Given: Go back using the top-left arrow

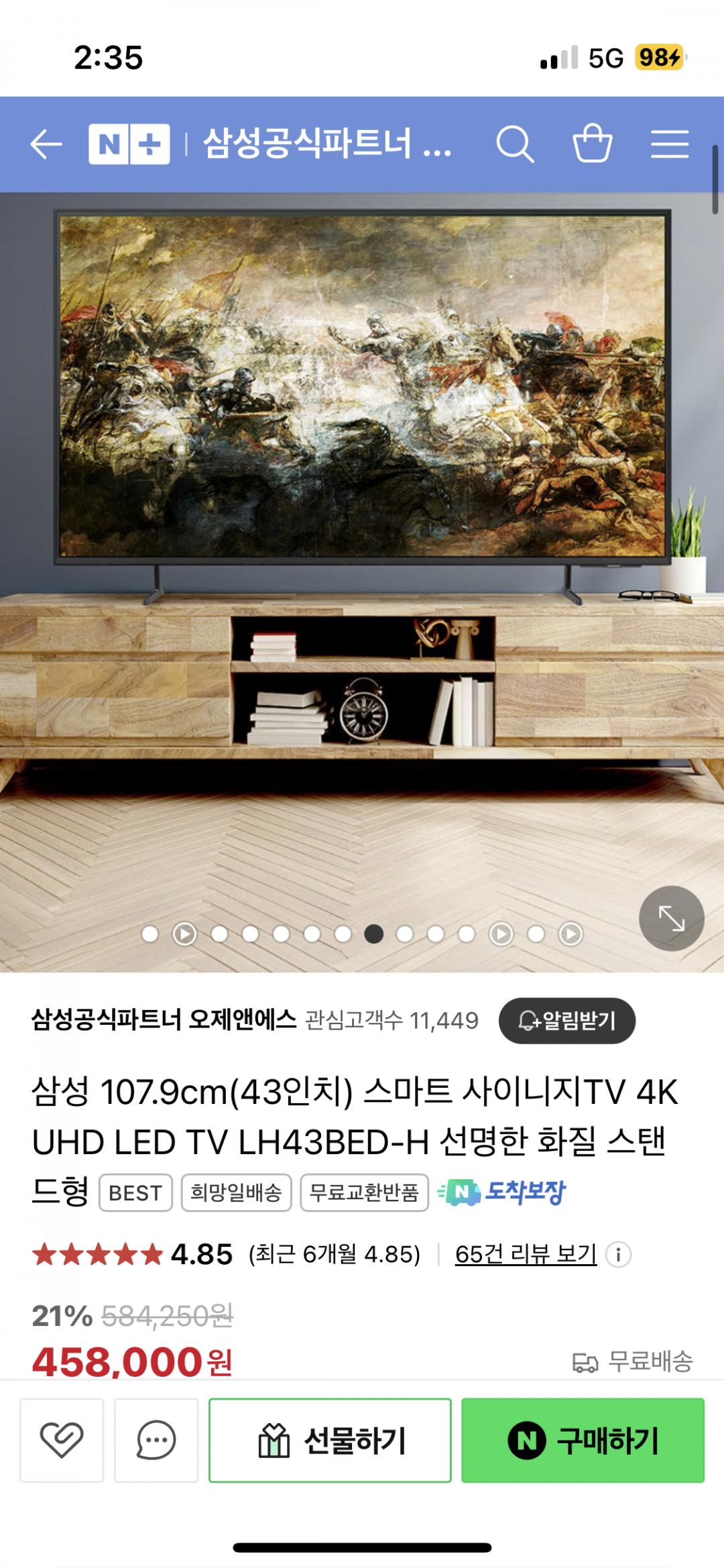Looking at the screenshot, I should pyautogui.click(x=46, y=144).
